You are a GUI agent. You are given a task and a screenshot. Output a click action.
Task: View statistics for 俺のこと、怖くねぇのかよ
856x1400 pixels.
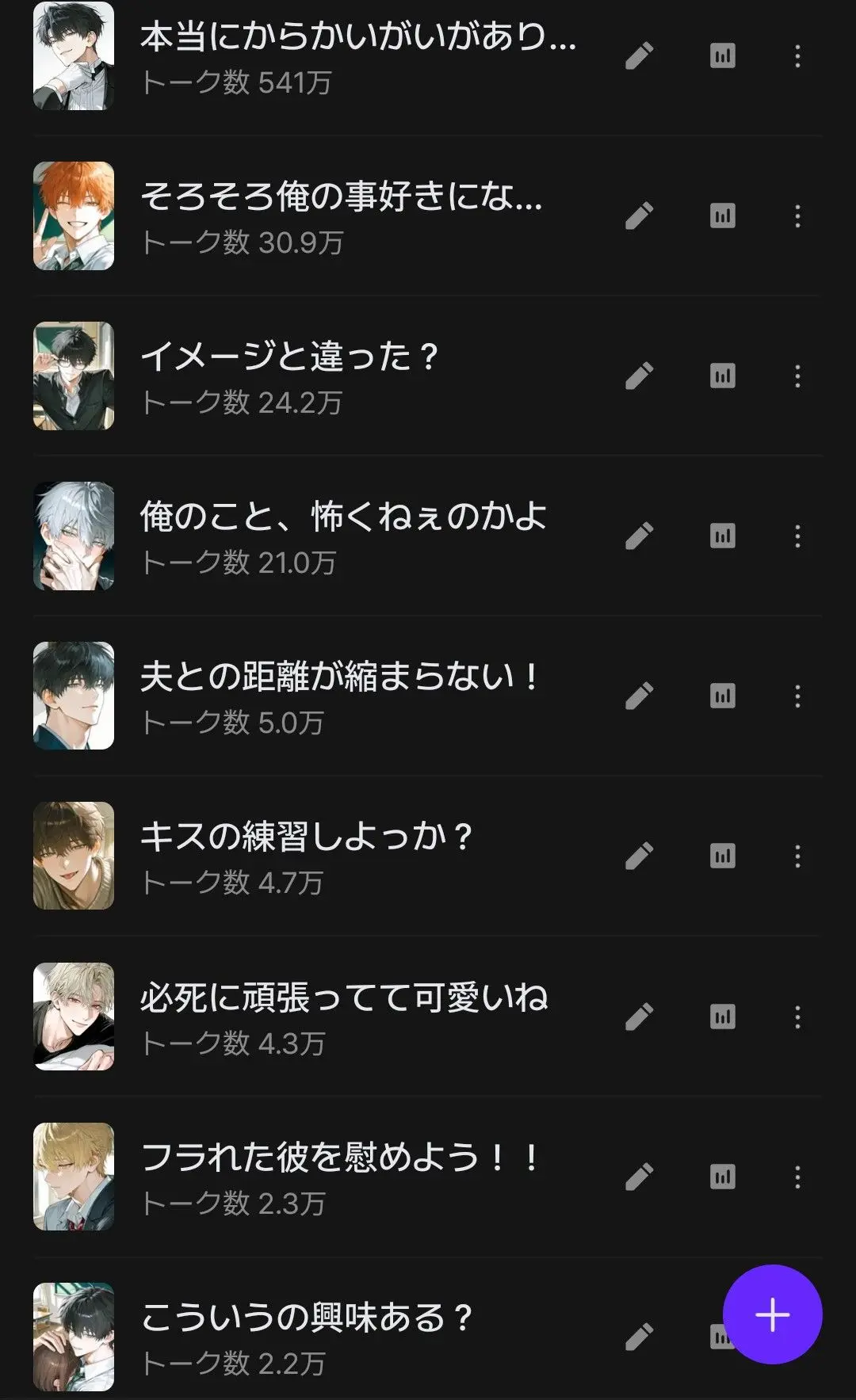(x=722, y=536)
